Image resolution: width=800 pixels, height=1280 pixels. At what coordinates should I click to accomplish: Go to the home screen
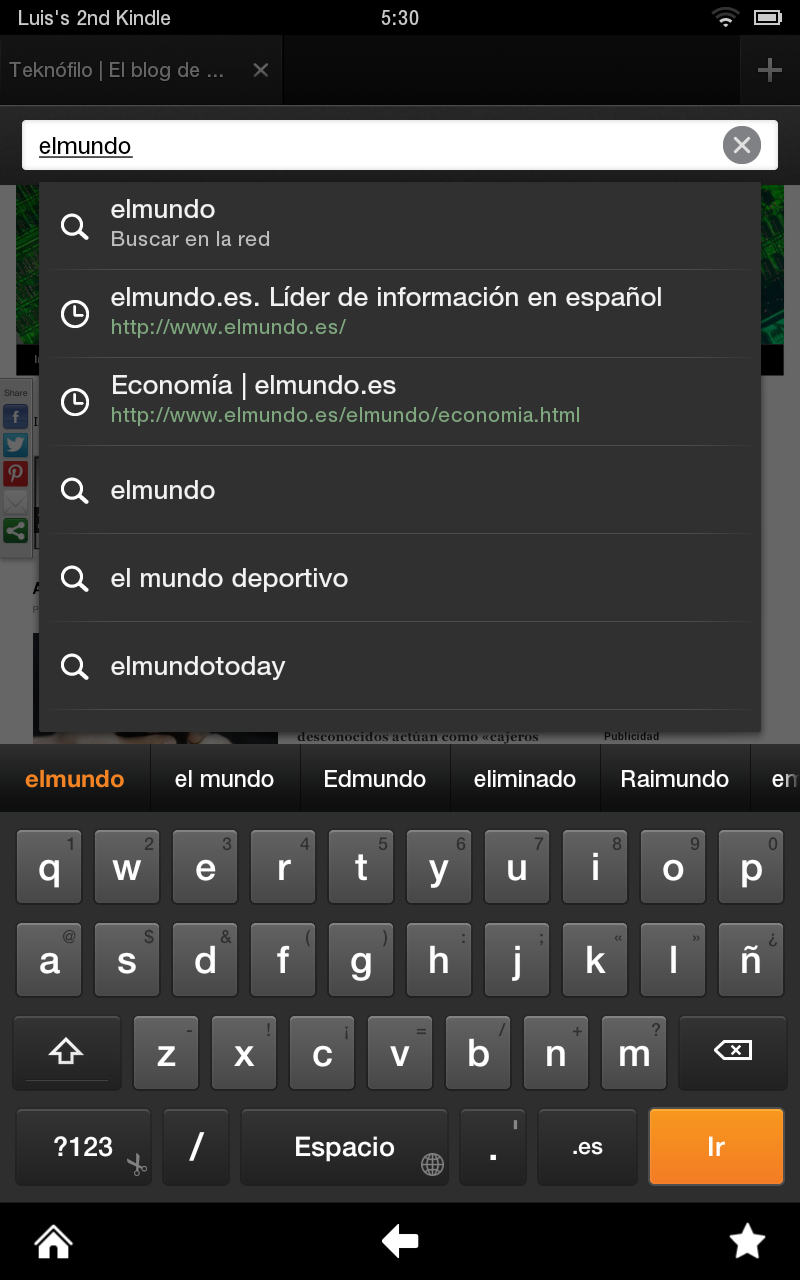pos(53,1242)
